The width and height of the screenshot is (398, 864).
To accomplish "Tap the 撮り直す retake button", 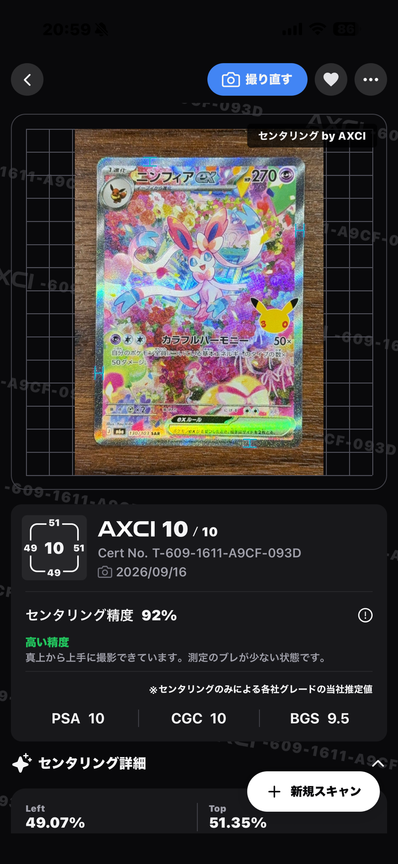I will (257, 80).
